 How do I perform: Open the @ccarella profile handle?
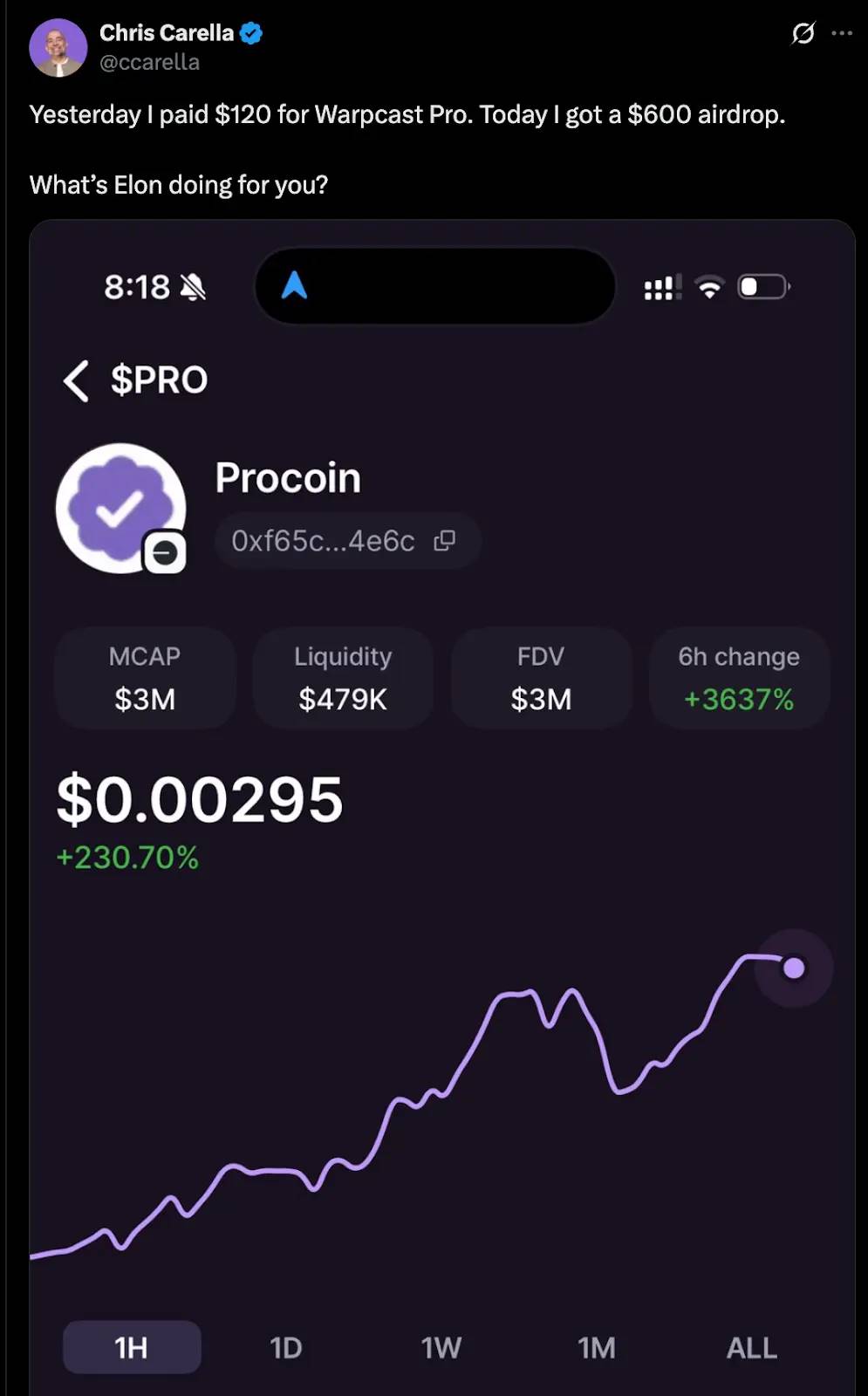(149, 63)
